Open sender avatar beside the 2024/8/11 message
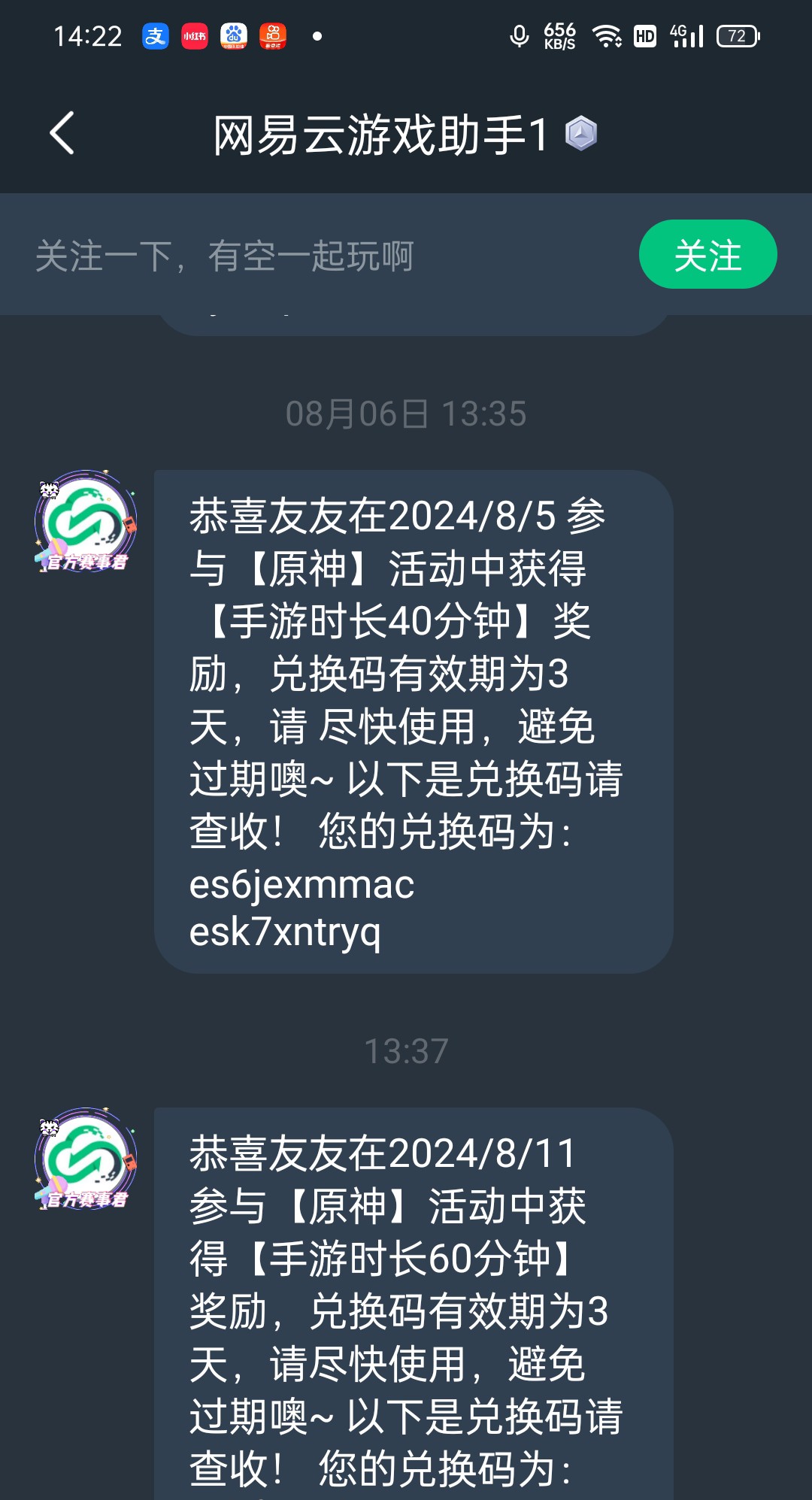 [x=85, y=1159]
